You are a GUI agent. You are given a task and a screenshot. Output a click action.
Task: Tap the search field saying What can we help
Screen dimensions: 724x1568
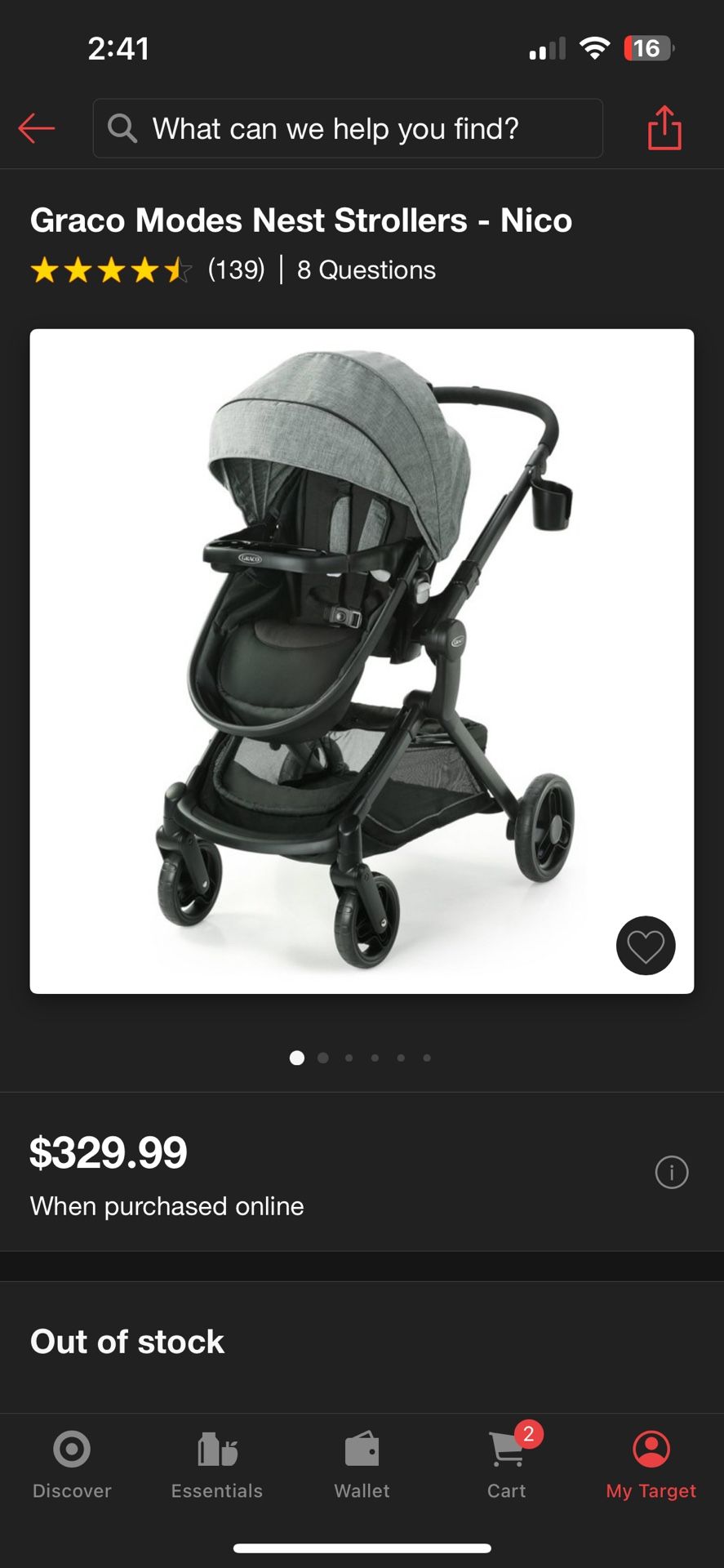348,128
